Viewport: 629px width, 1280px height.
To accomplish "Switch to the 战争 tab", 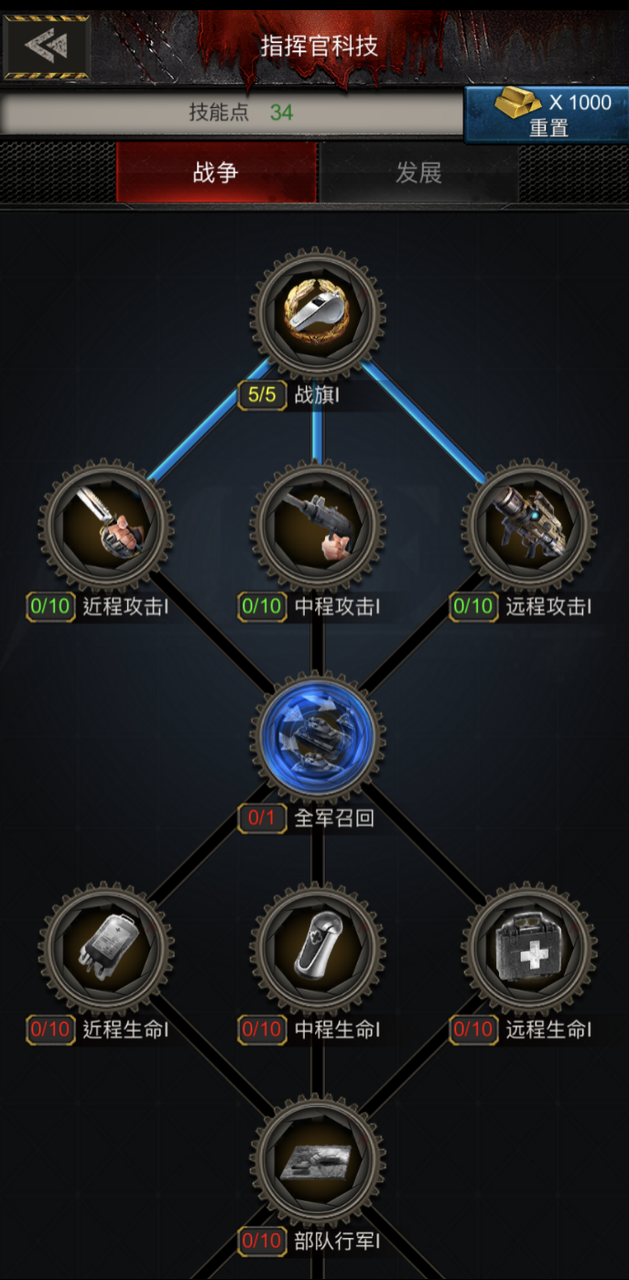I will coord(216,172).
